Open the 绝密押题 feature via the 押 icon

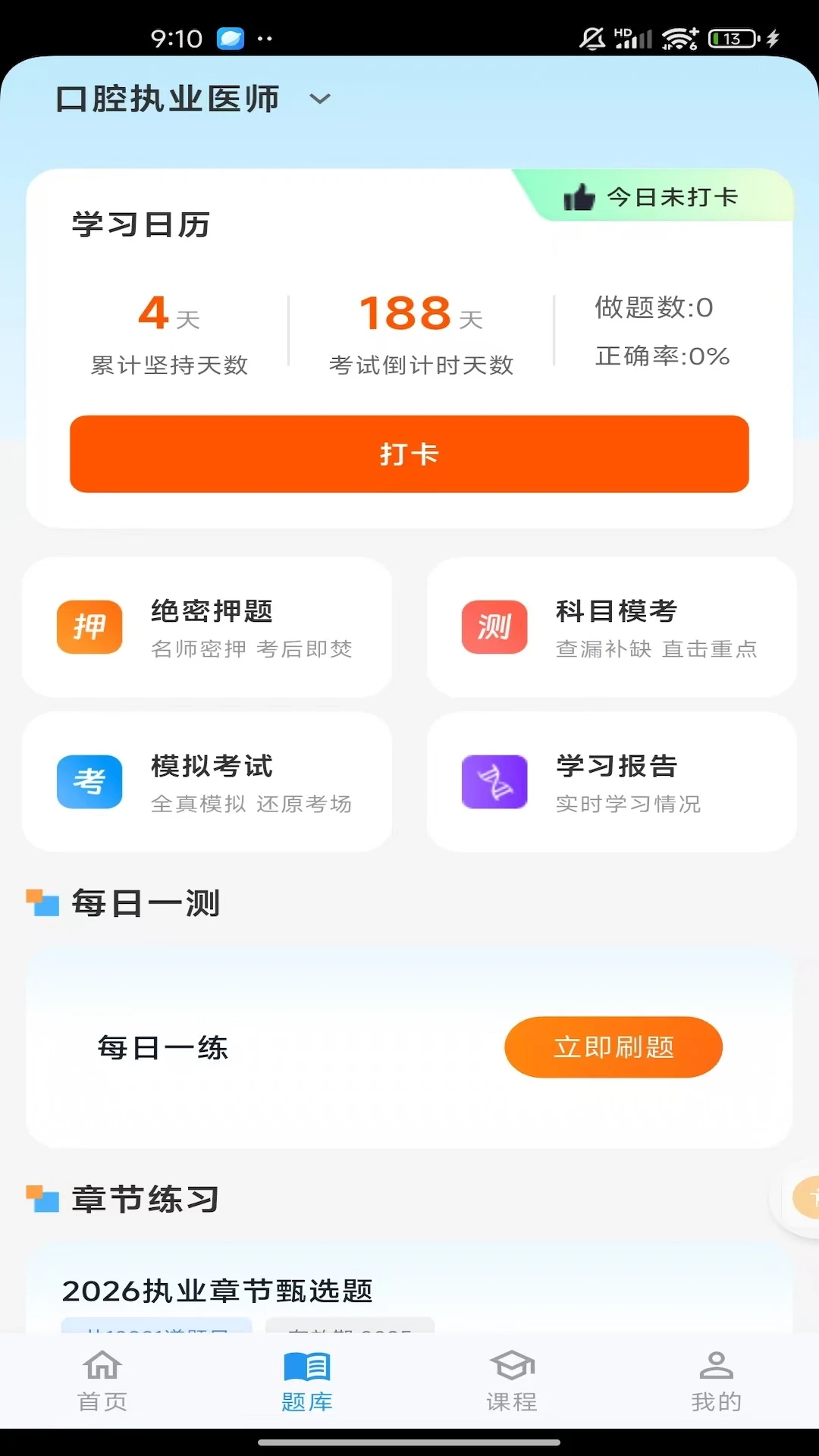point(89,627)
